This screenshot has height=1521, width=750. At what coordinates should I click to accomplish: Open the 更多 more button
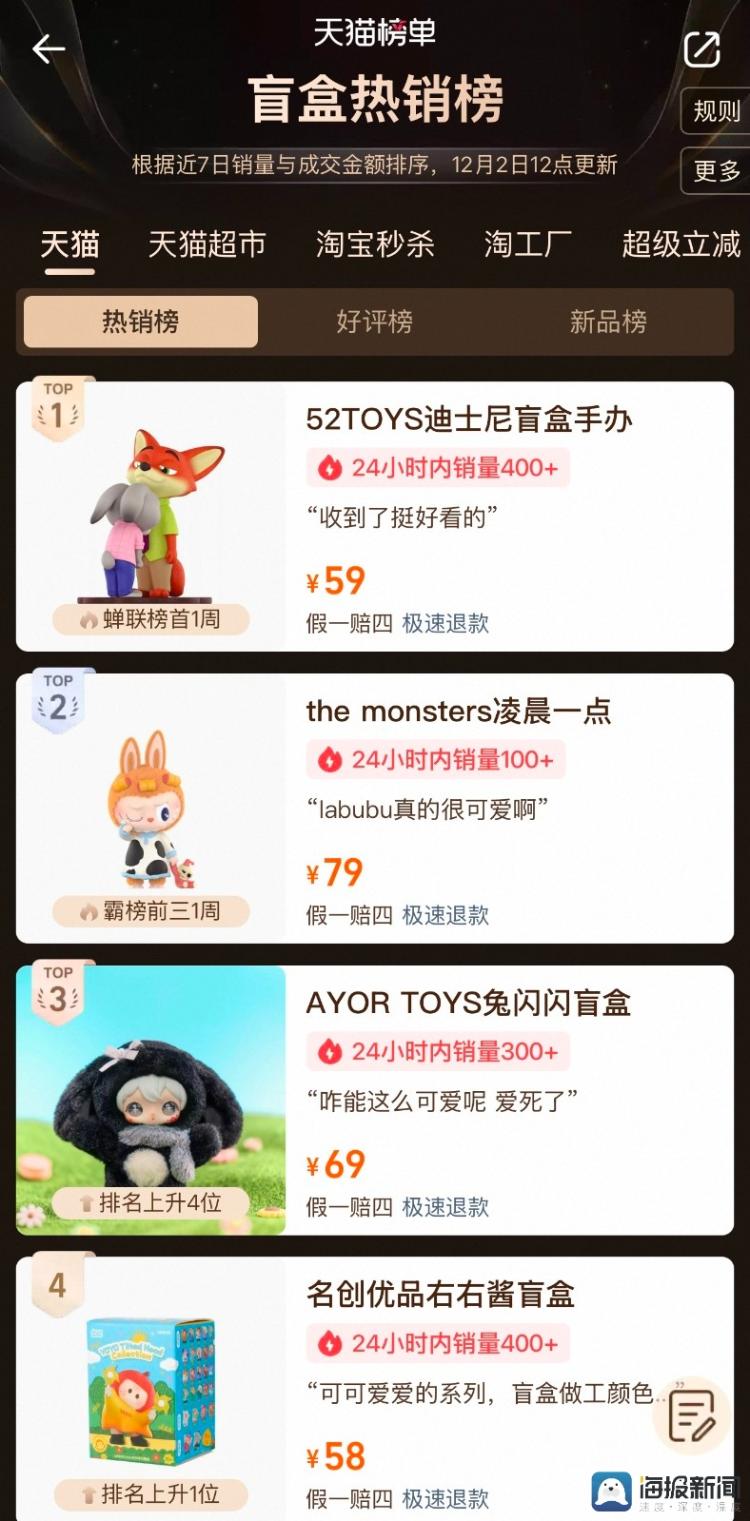pos(716,171)
